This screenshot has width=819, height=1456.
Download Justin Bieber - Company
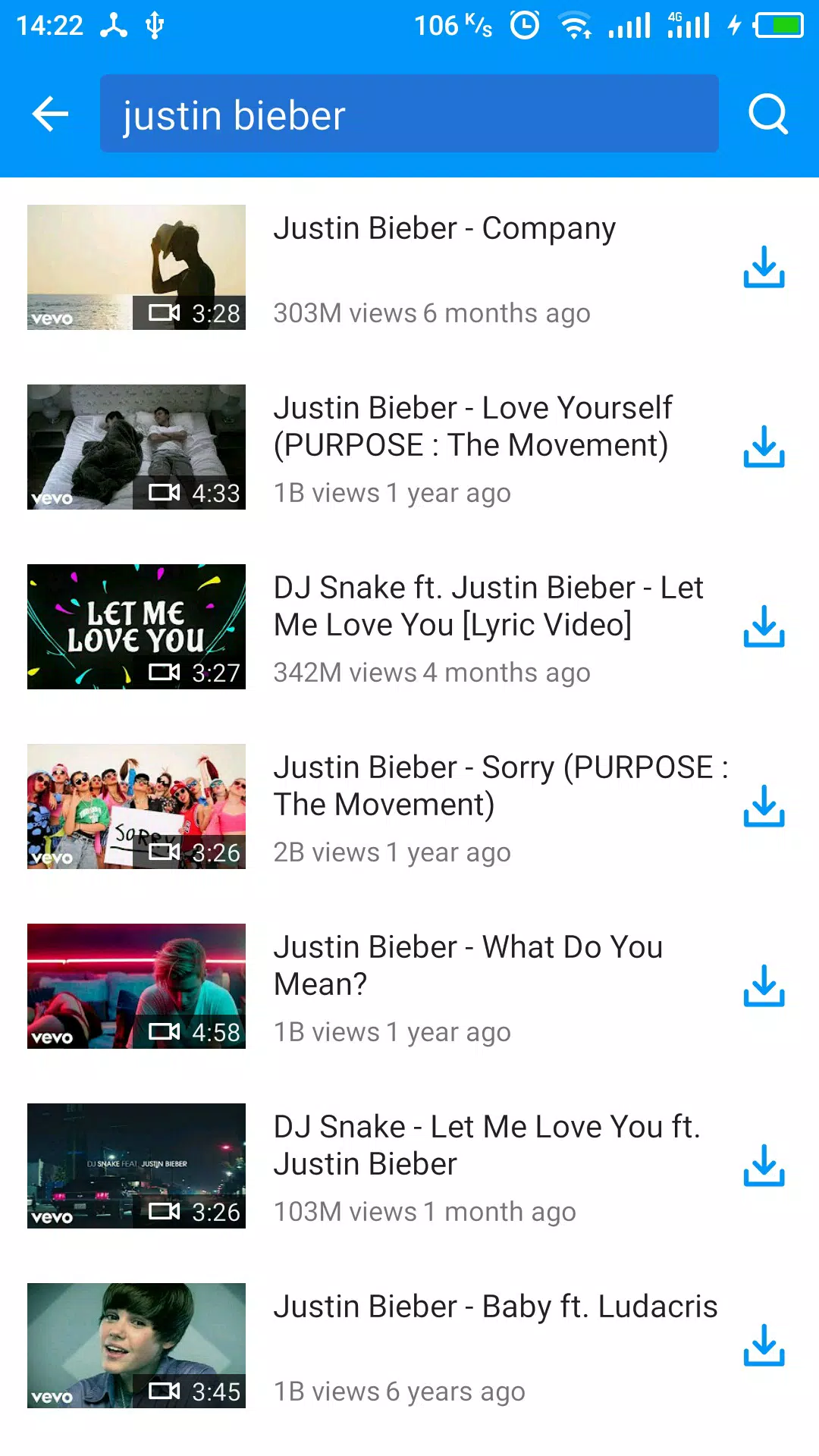point(764,267)
